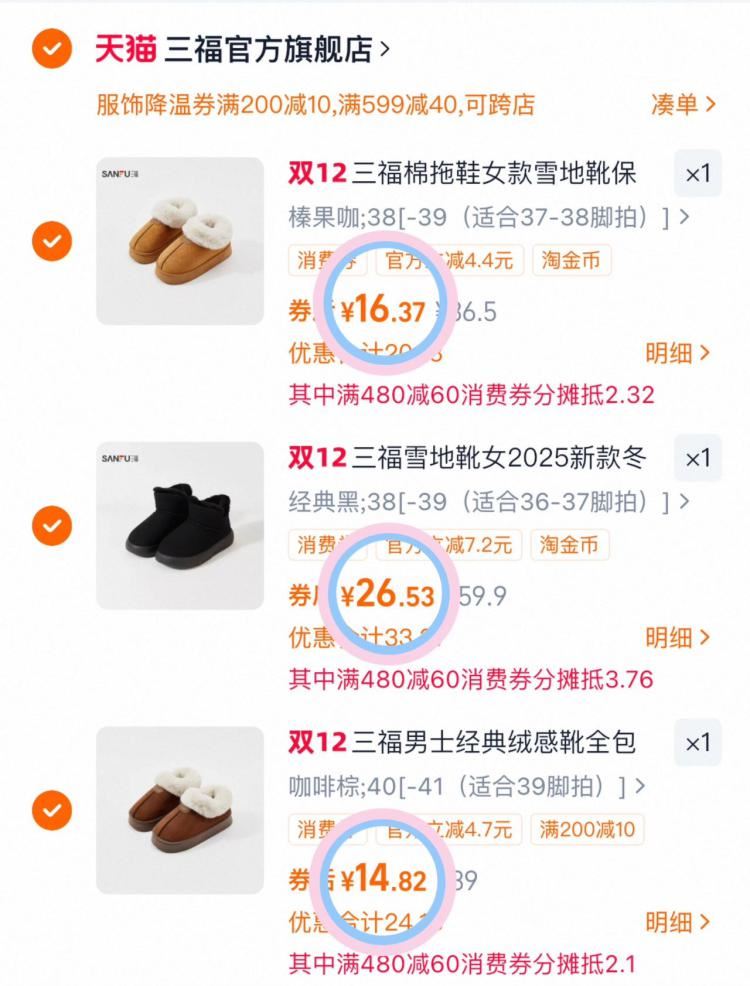Open the black 雪地靴女 product image
Image resolution: width=750 pixels, height=986 pixels.
[x=180, y=525]
